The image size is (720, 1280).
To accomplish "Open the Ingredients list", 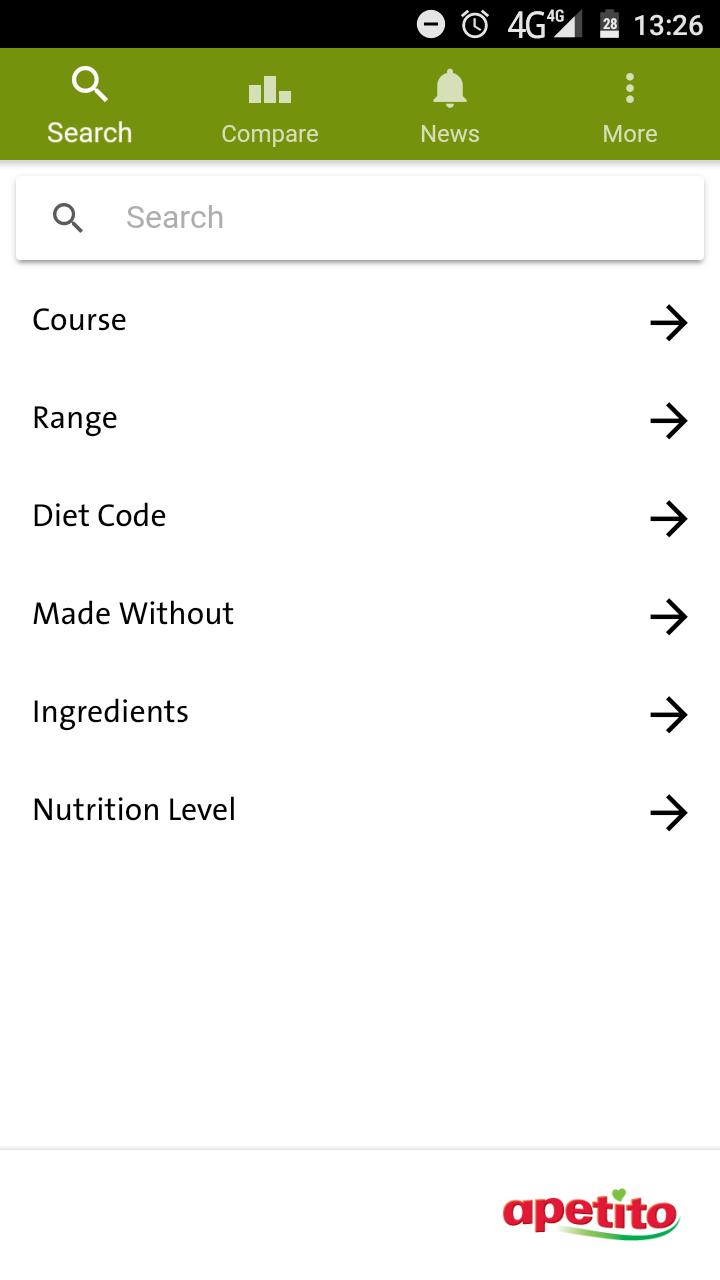I will (360, 713).
